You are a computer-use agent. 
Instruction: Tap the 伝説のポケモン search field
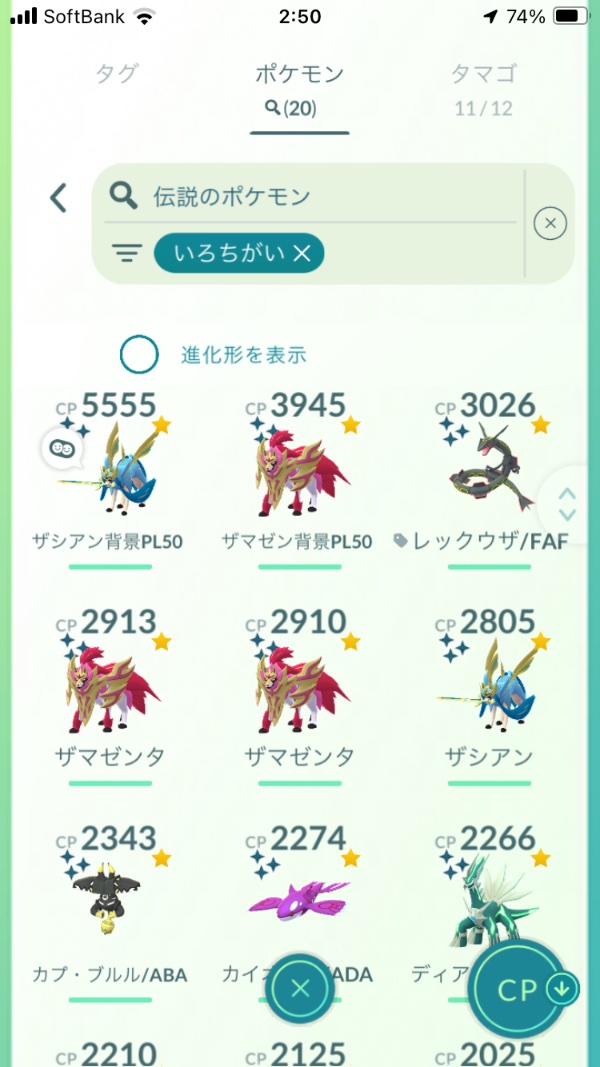320,196
